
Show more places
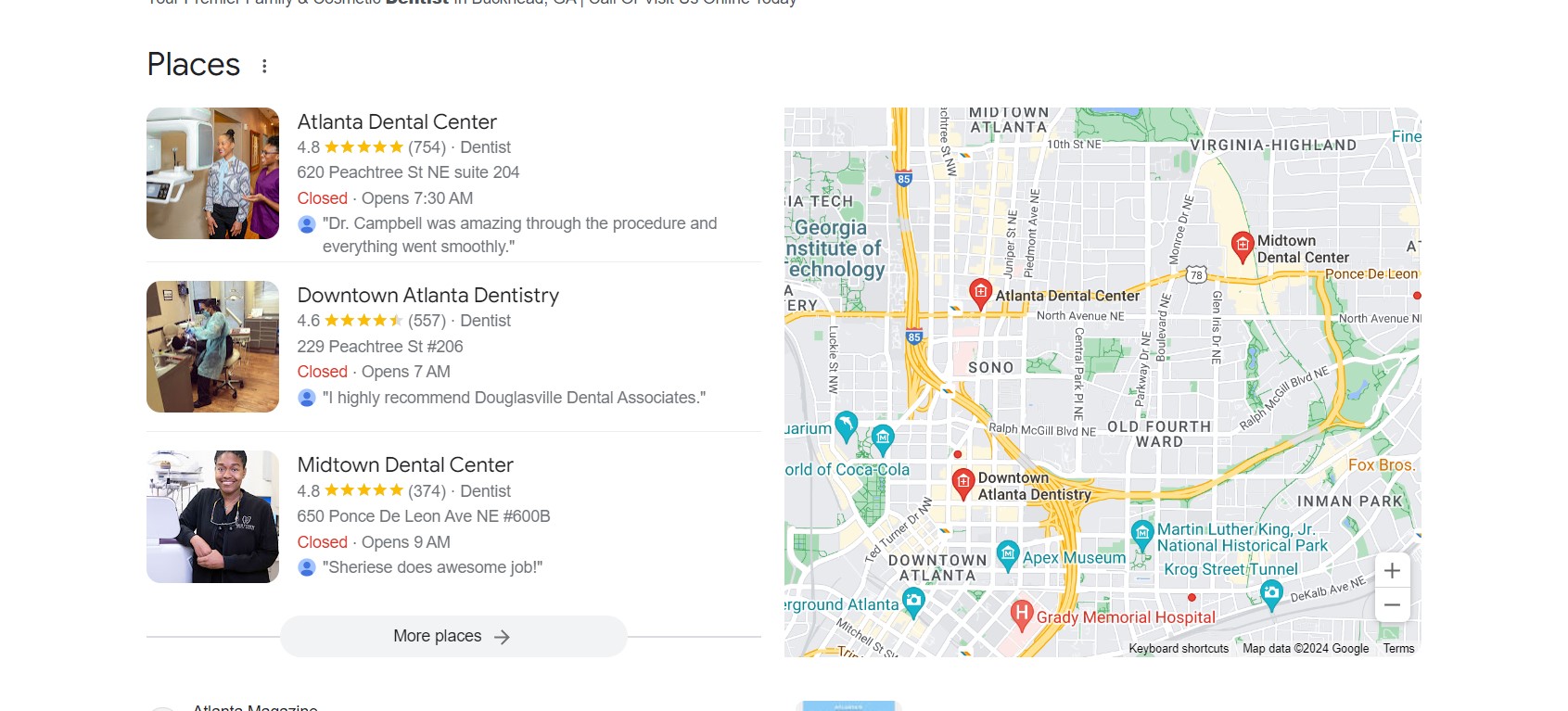coord(453,637)
